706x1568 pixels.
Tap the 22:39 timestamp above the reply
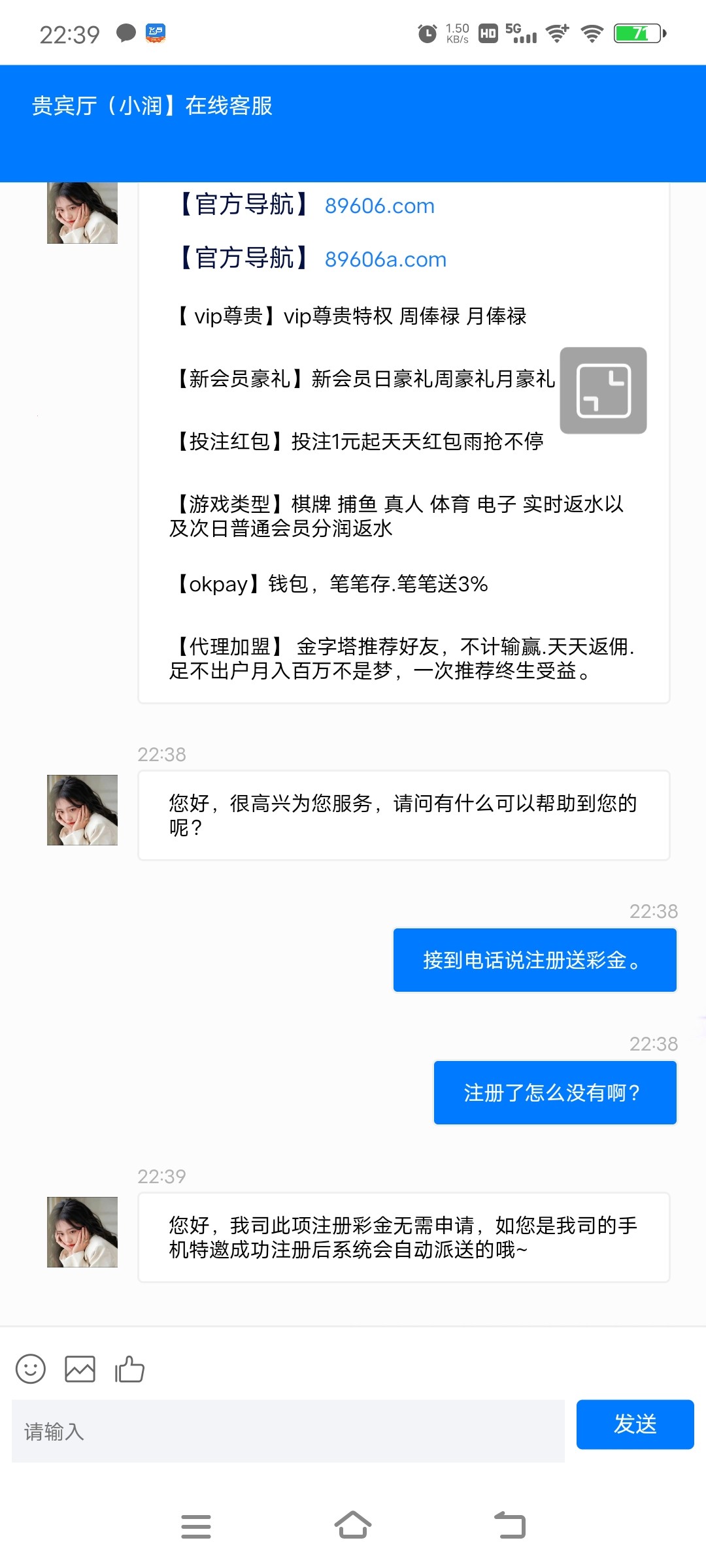(160, 1176)
